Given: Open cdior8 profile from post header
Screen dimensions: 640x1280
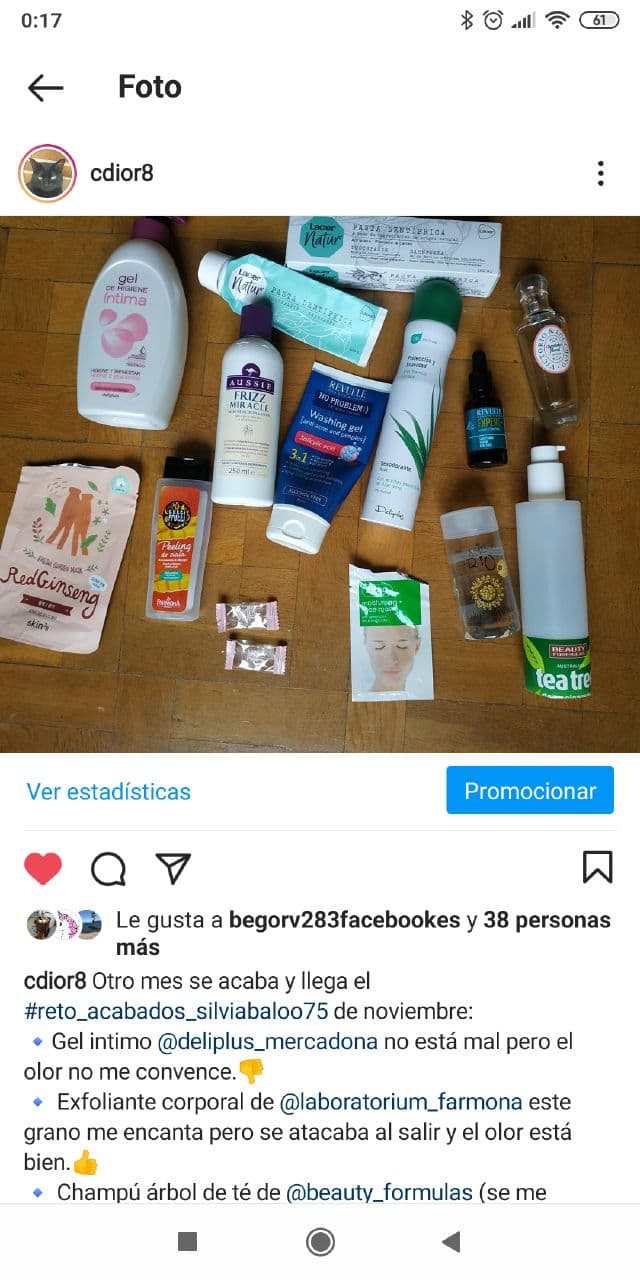Looking at the screenshot, I should (121, 173).
